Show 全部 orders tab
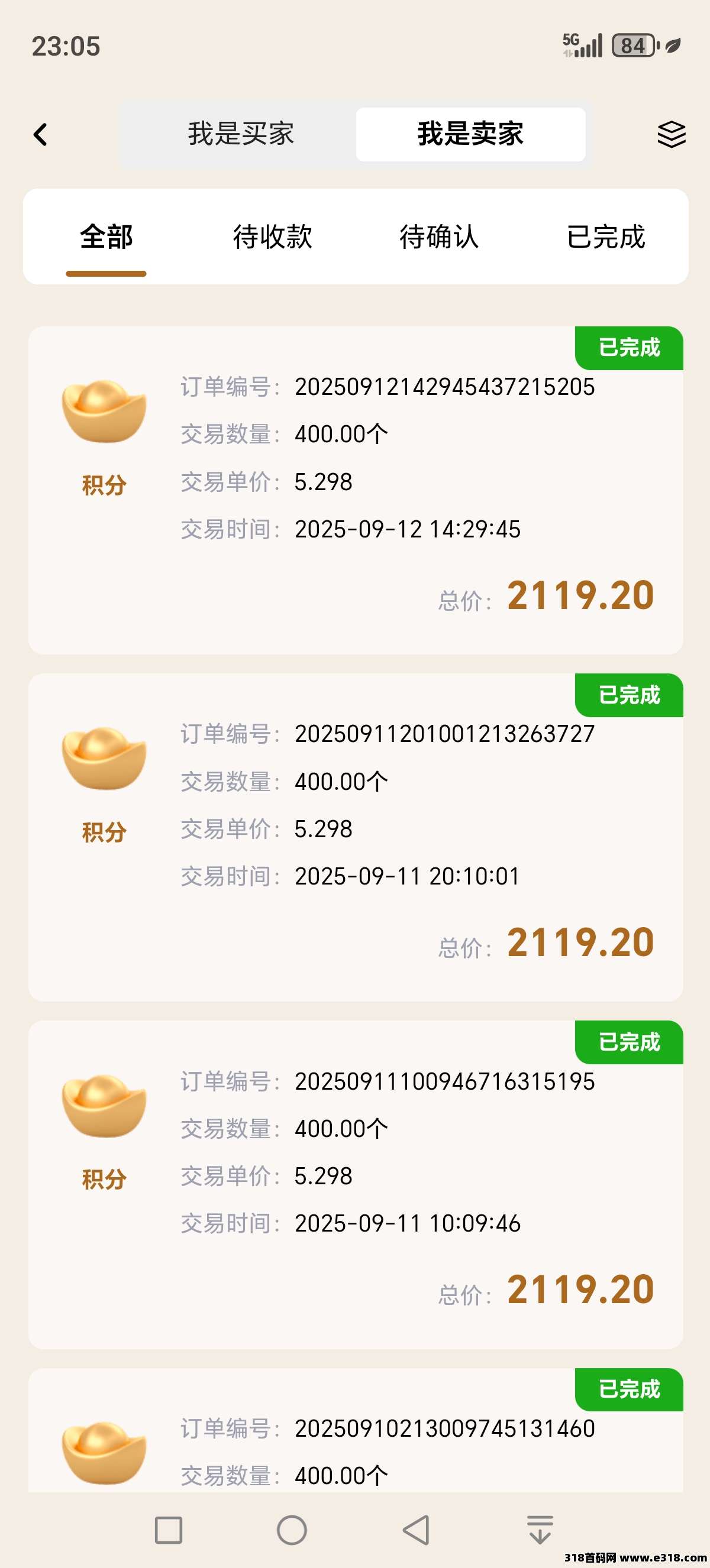This screenshot has width=710, height=1568. click(x=106, y=237)
